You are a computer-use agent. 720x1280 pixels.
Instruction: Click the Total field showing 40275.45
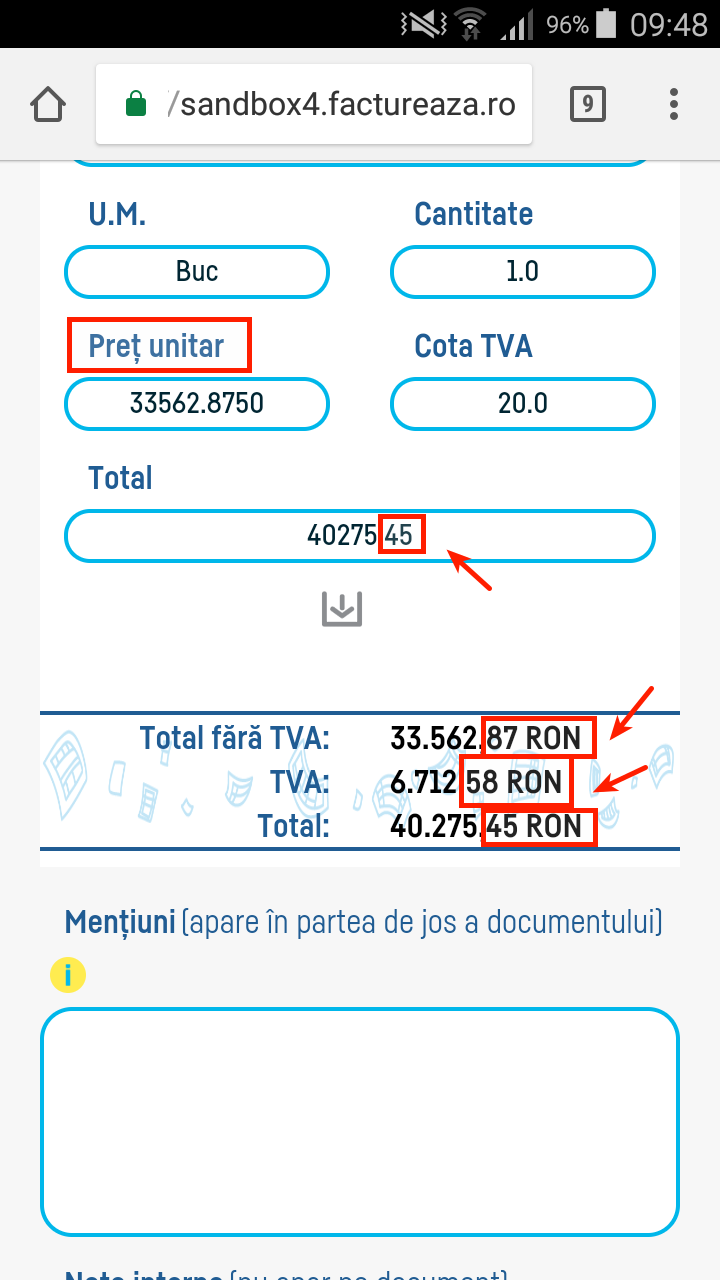click(360, 536)
